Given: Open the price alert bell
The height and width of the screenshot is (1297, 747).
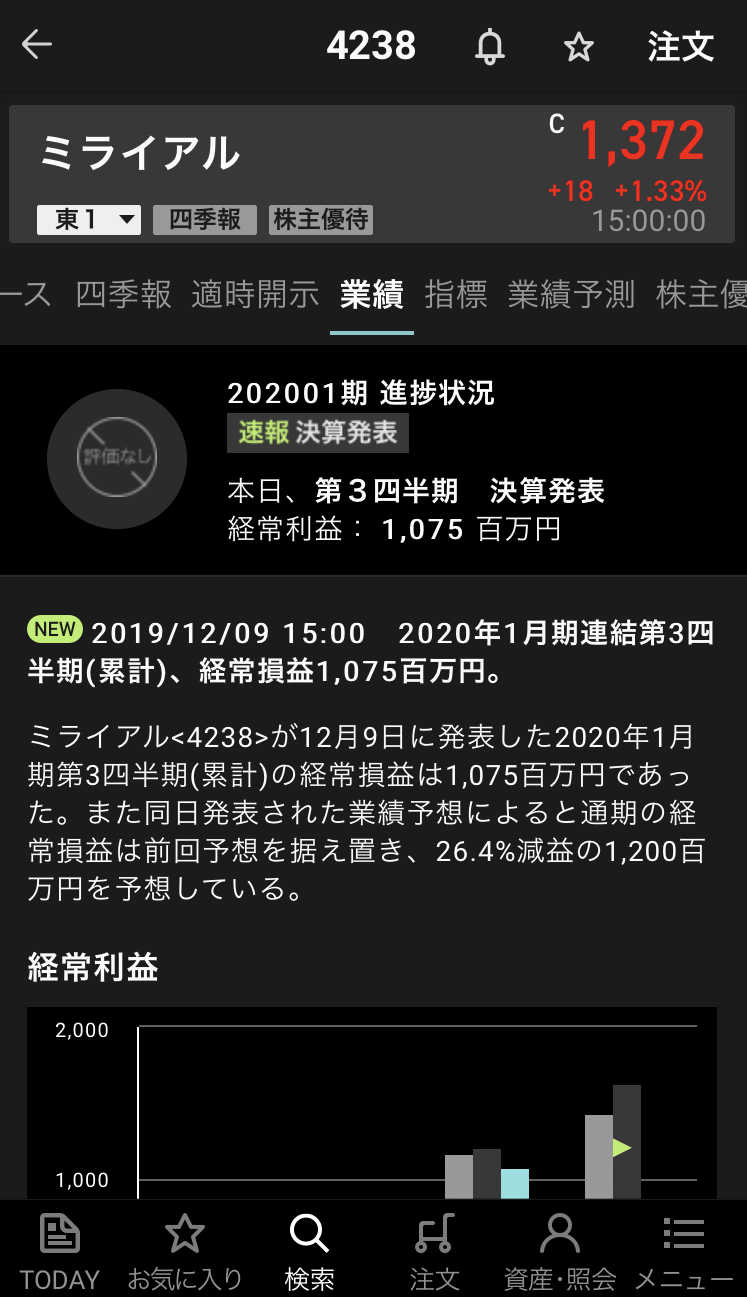Looking at the screenshot, I should (490, 47).
